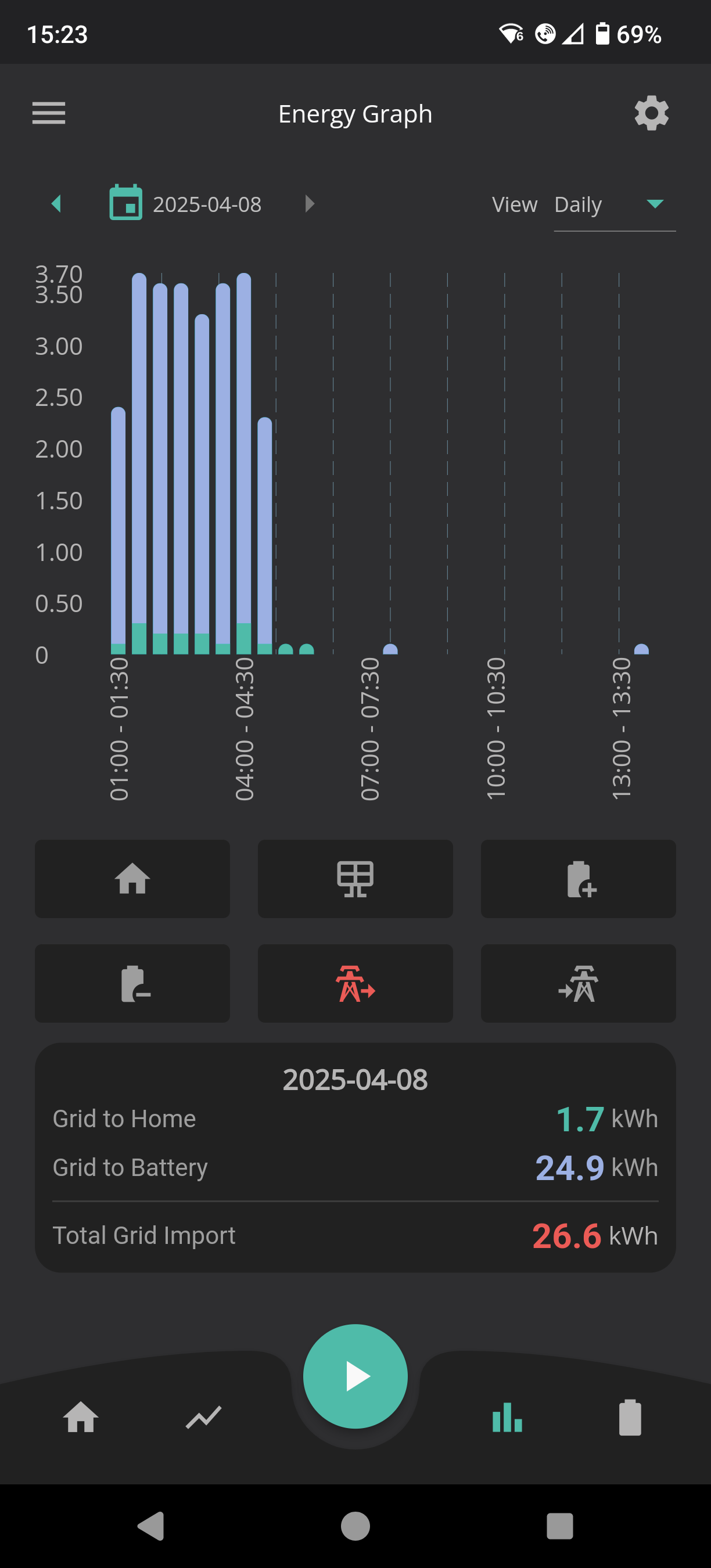Show grid export data

pos(577,983)
